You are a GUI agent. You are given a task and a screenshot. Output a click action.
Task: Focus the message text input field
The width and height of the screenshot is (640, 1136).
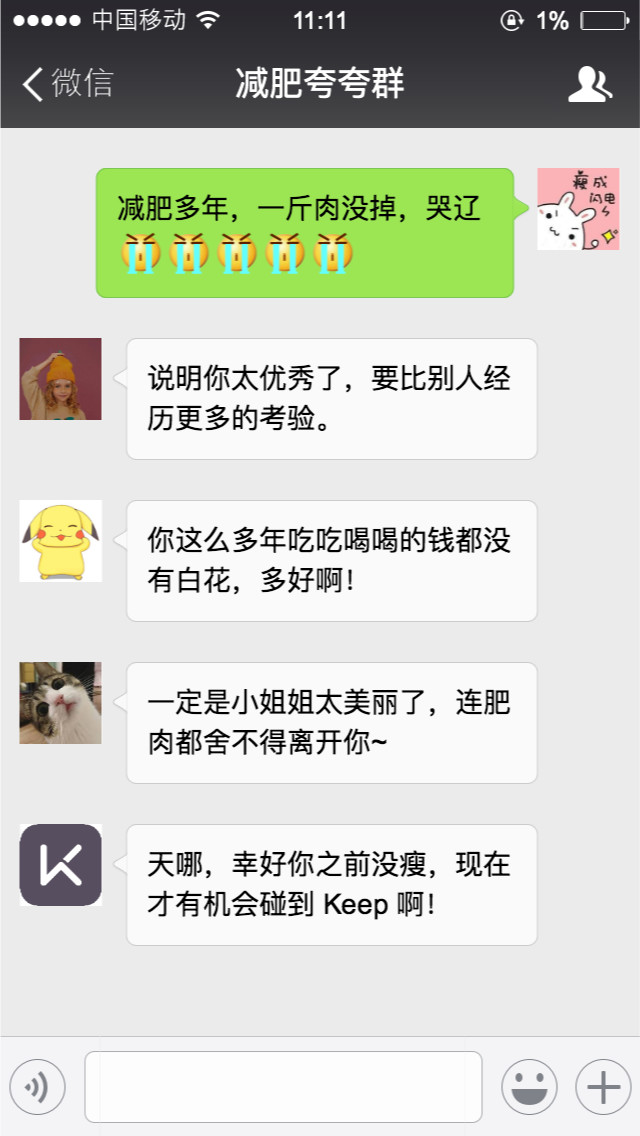coord(283,1087)
